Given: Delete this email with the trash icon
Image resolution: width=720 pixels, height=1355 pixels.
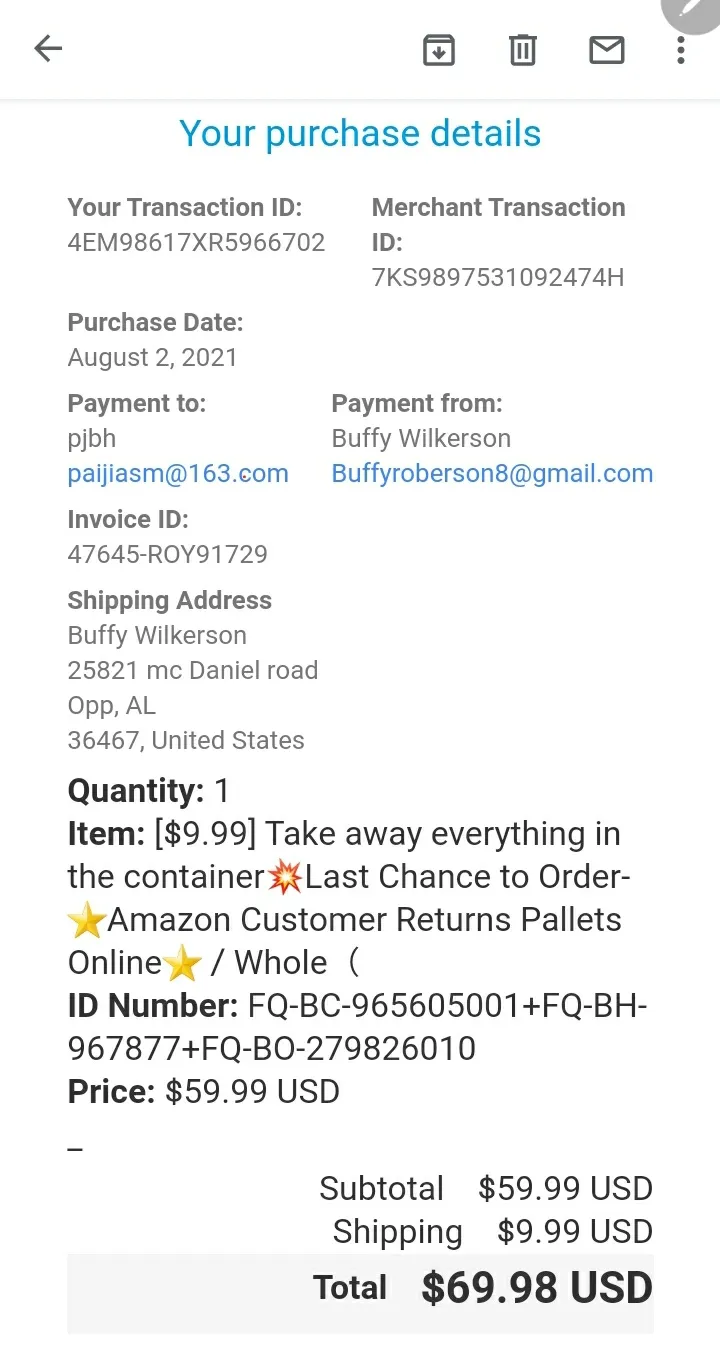Looking at the screenshot, I should point(523,49).
